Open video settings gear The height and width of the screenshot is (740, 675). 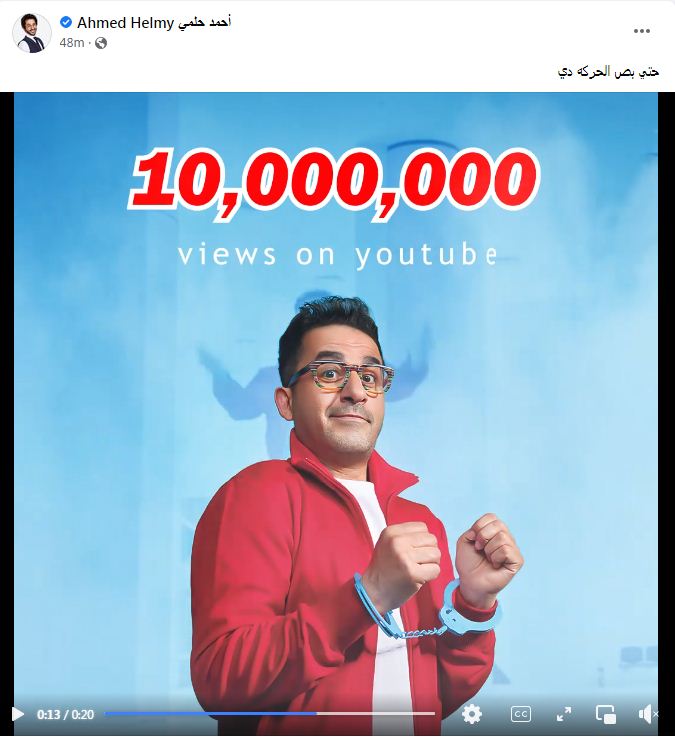pos(472,714)
